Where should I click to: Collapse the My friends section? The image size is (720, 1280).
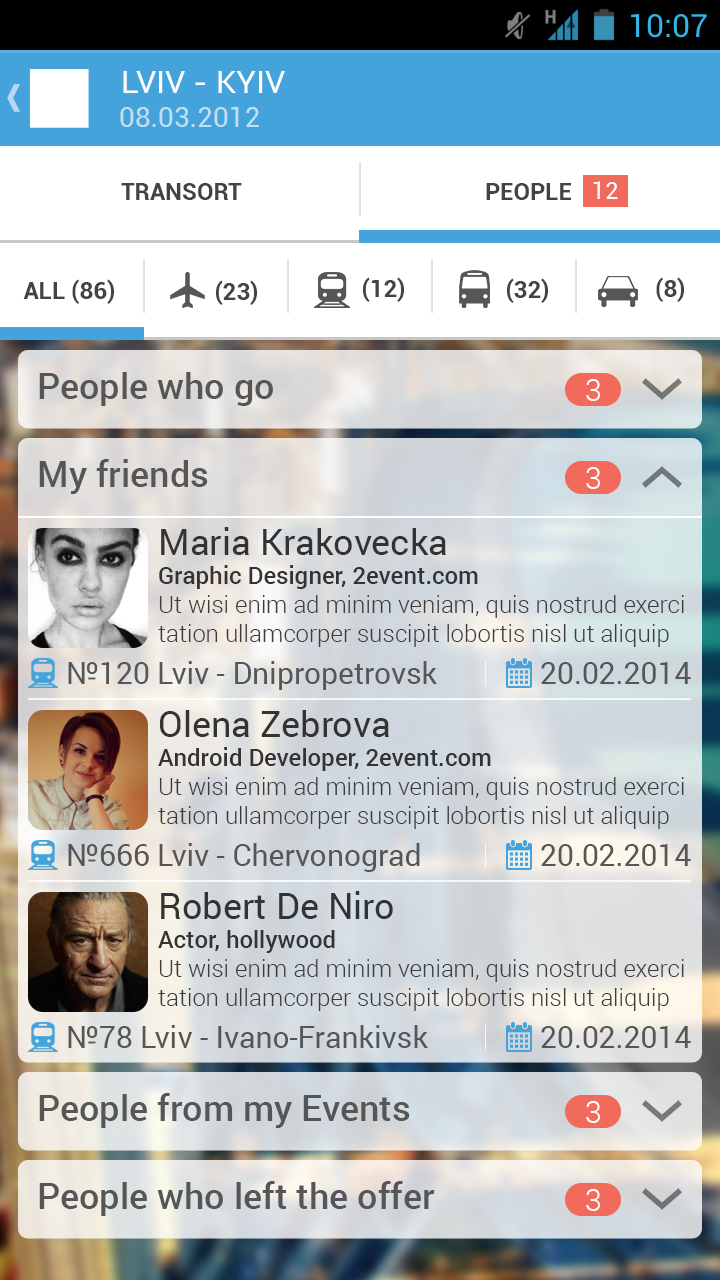[661, 478]
